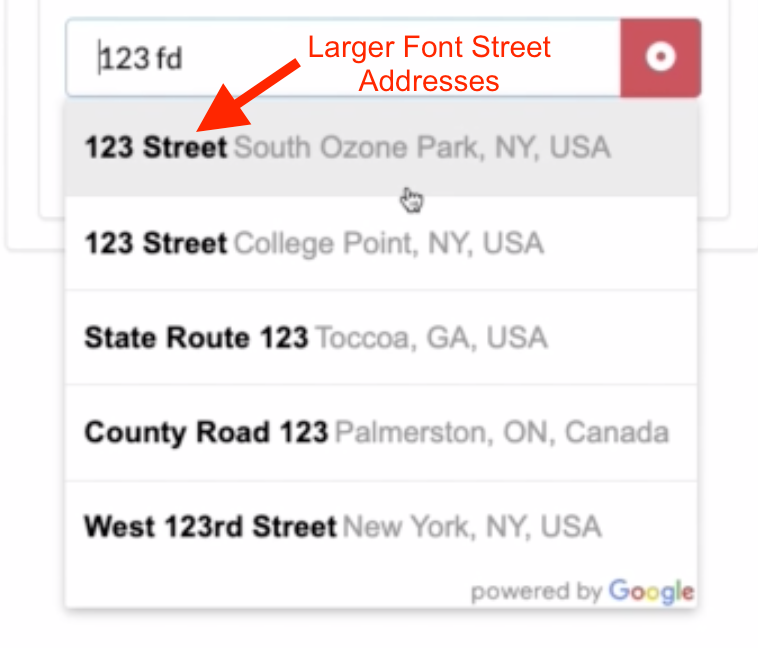Viewport: 758px width, 648px height.
Task: Tap the address input field showing 123 fd
Action: tap(250, 58)
